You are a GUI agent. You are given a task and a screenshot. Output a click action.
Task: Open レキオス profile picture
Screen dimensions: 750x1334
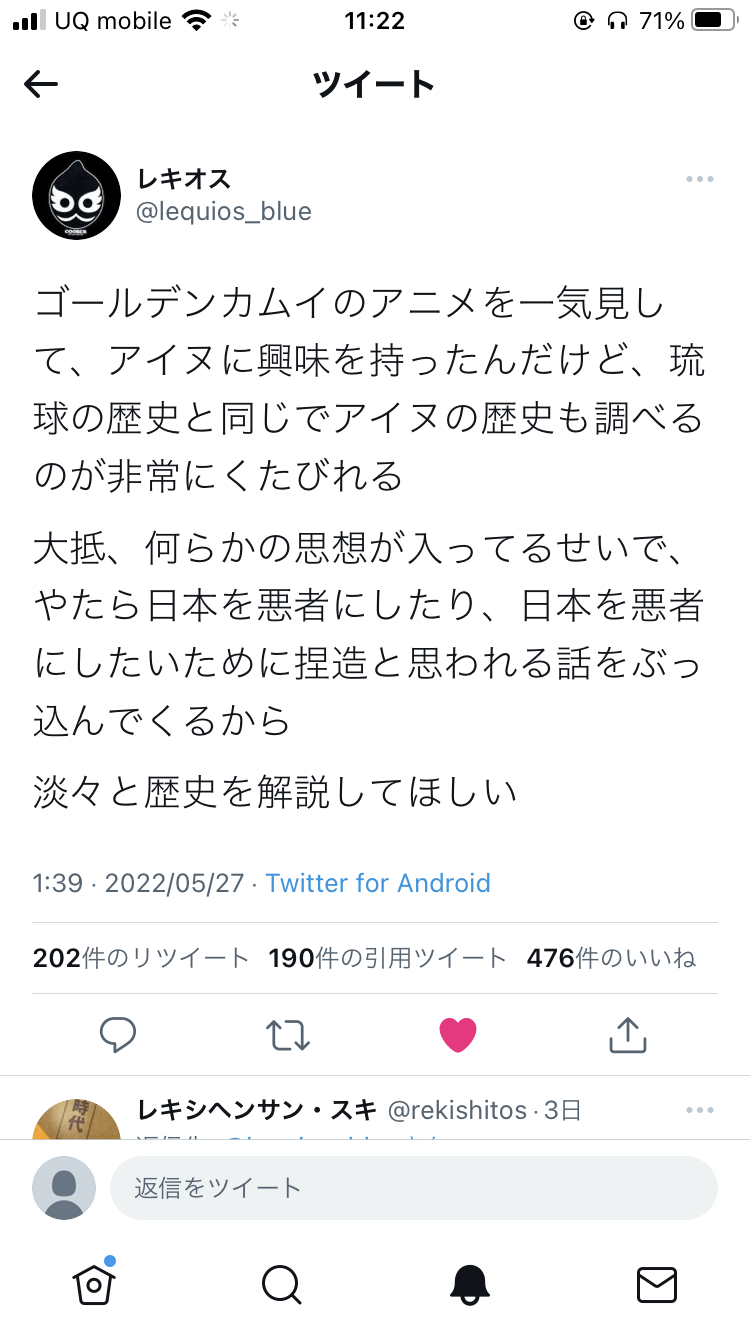click(x=77, y=195)
